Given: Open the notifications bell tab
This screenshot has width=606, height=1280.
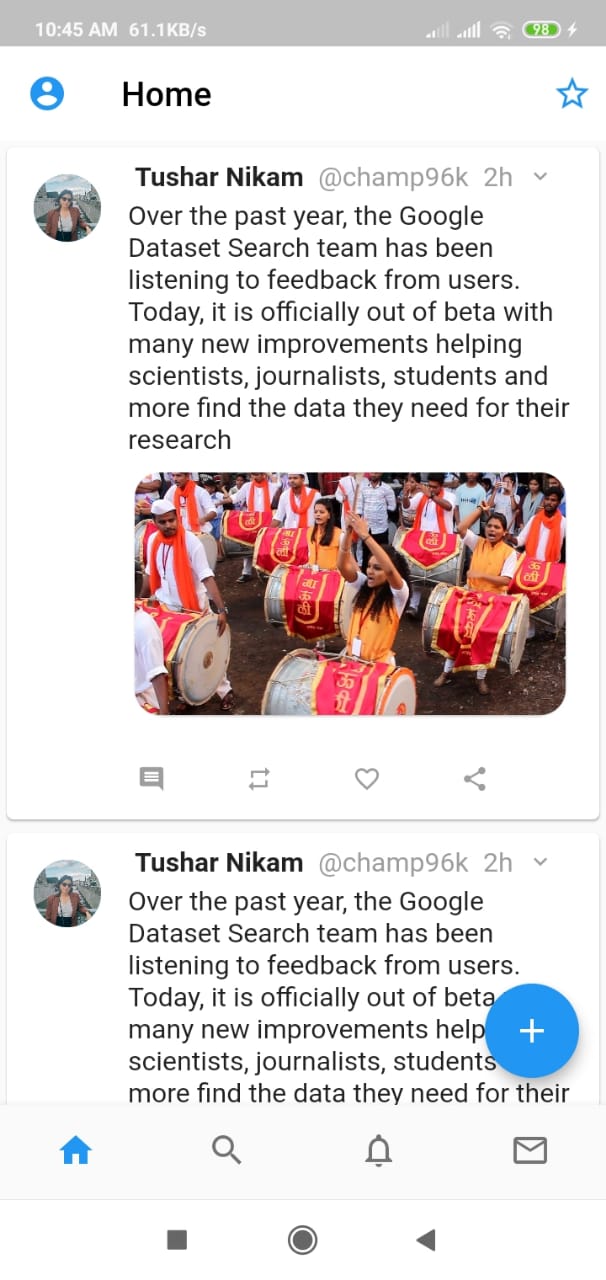Looking at the screenshot, I should coord(378,1152).
